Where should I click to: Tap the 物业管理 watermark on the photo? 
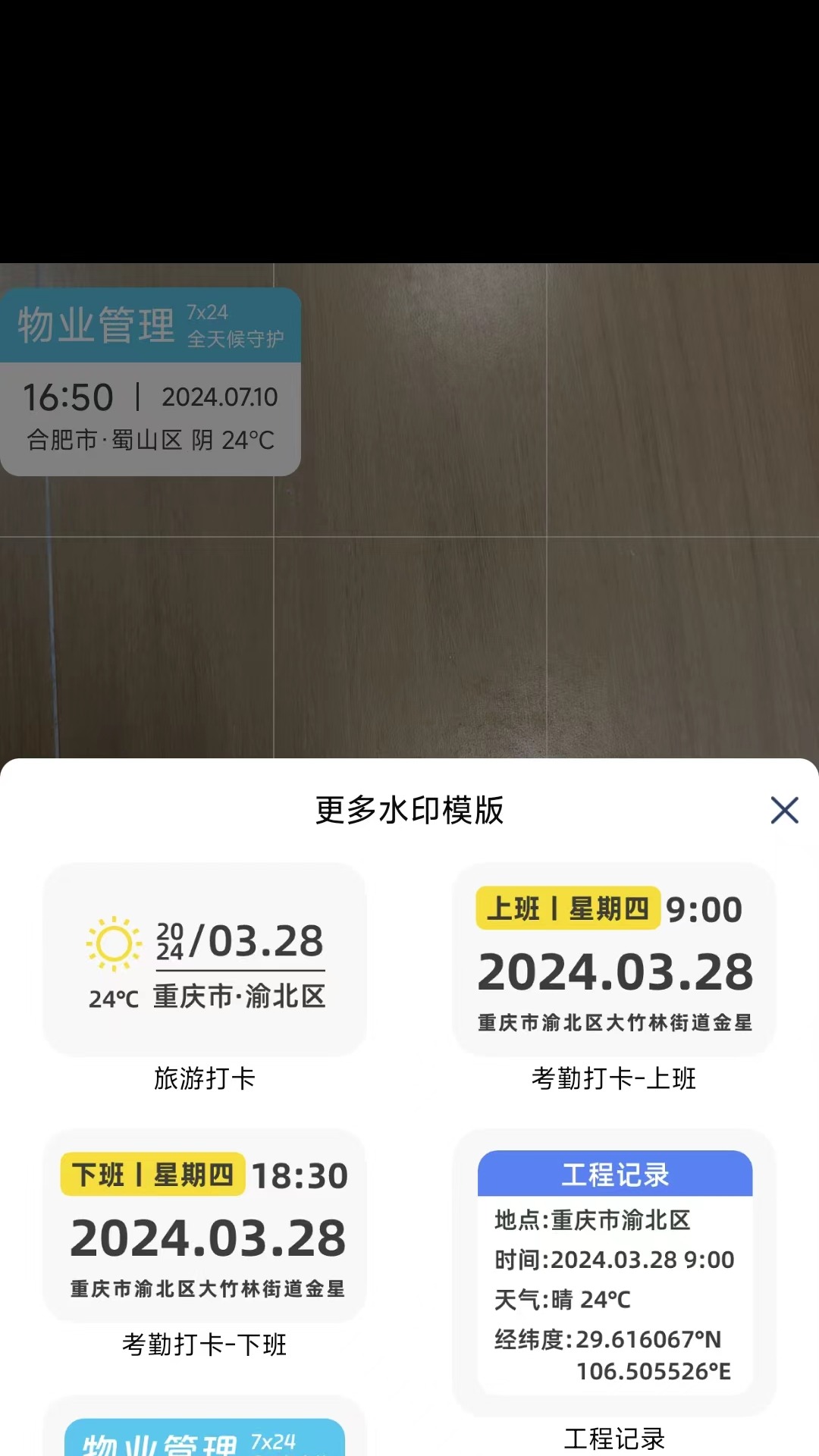(151, 381)
